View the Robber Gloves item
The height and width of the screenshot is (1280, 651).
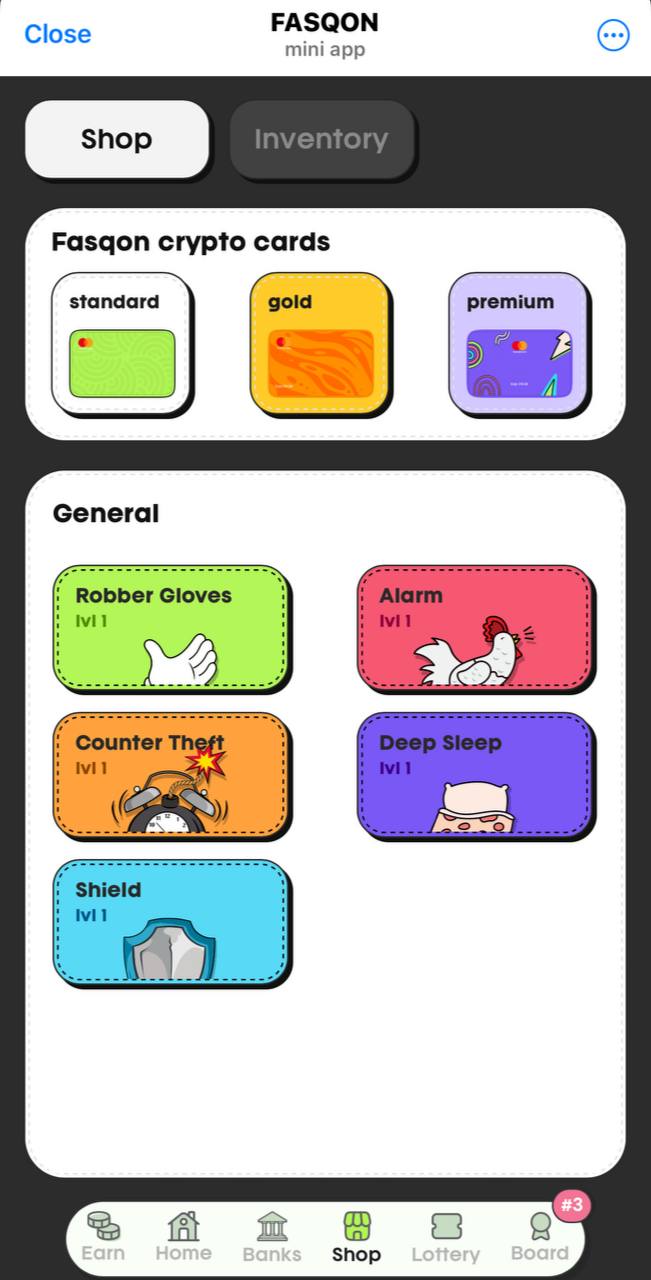pos(170,627)
